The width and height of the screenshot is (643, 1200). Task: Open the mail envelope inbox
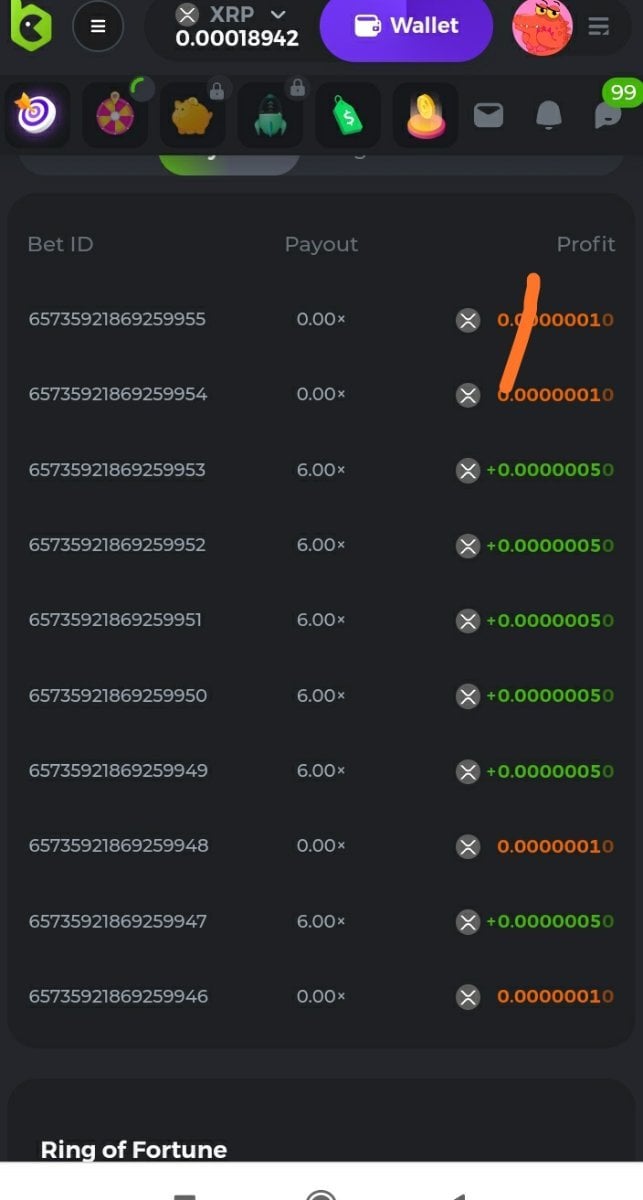pos(488,116)
